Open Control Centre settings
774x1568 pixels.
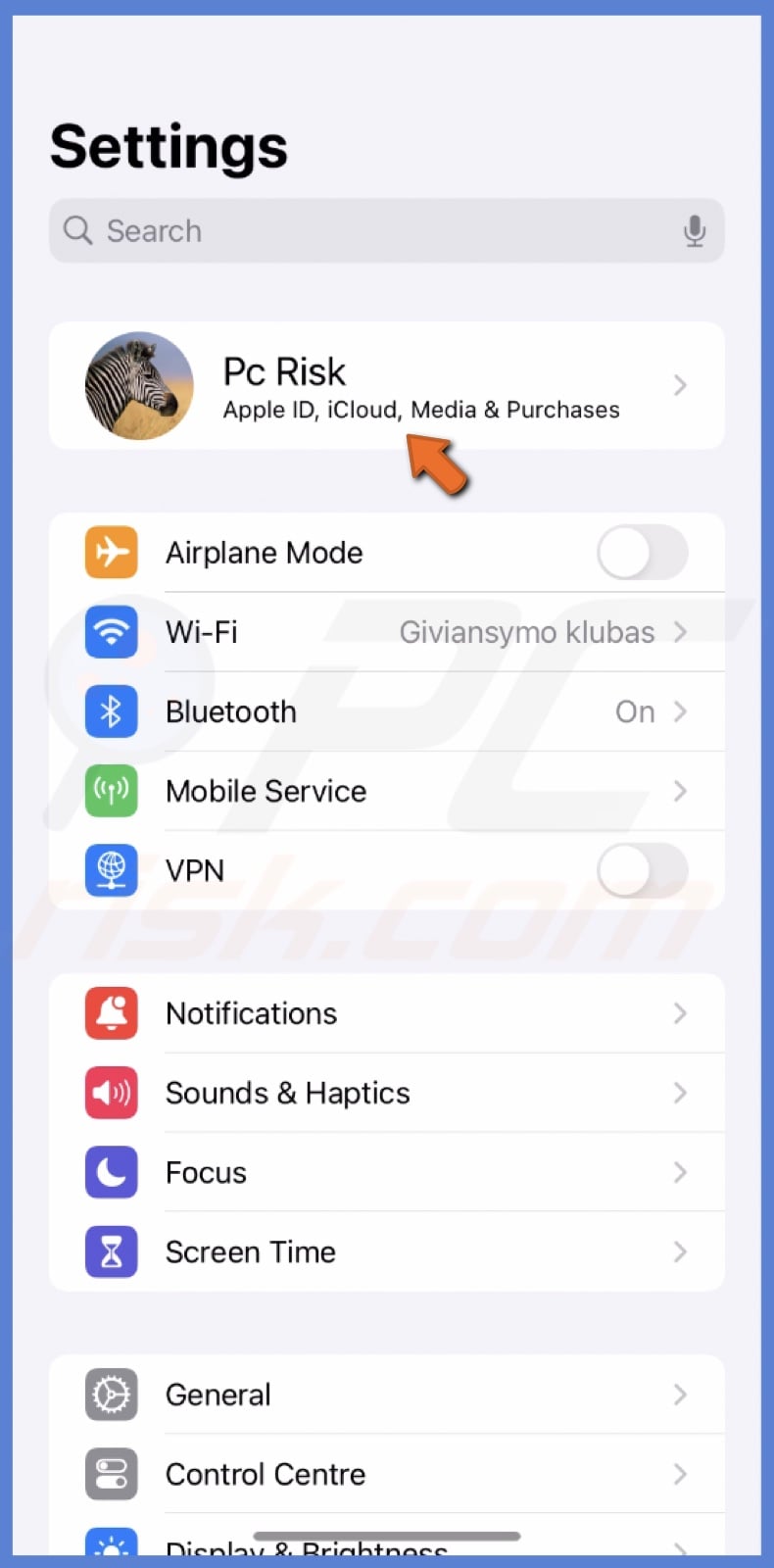coord(387,1474)
